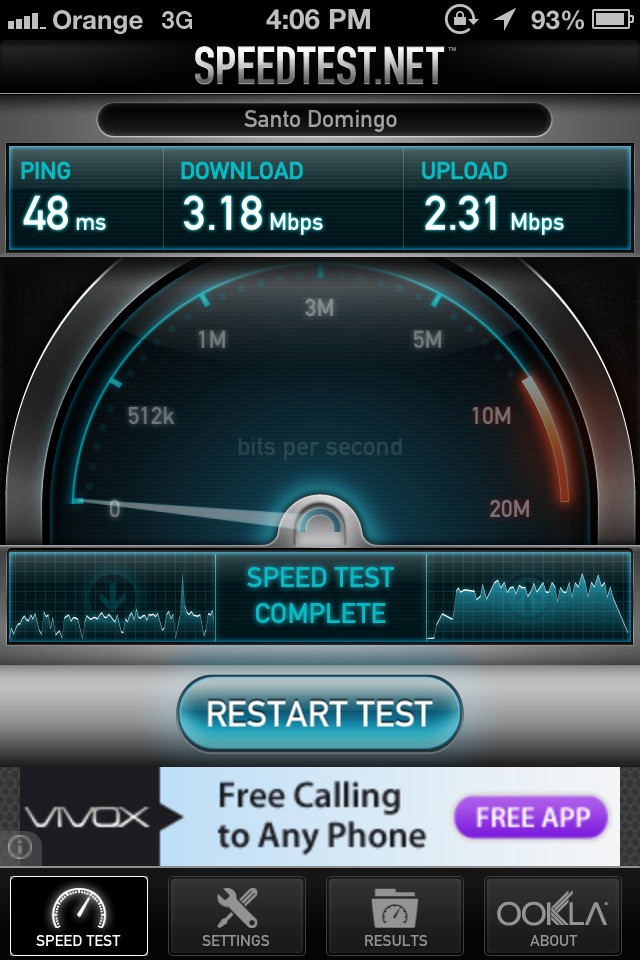Viewport: 640px width, 960px height.
Task: Tap the Free App button in Vivox ad
Action: [x=531, y=817]
